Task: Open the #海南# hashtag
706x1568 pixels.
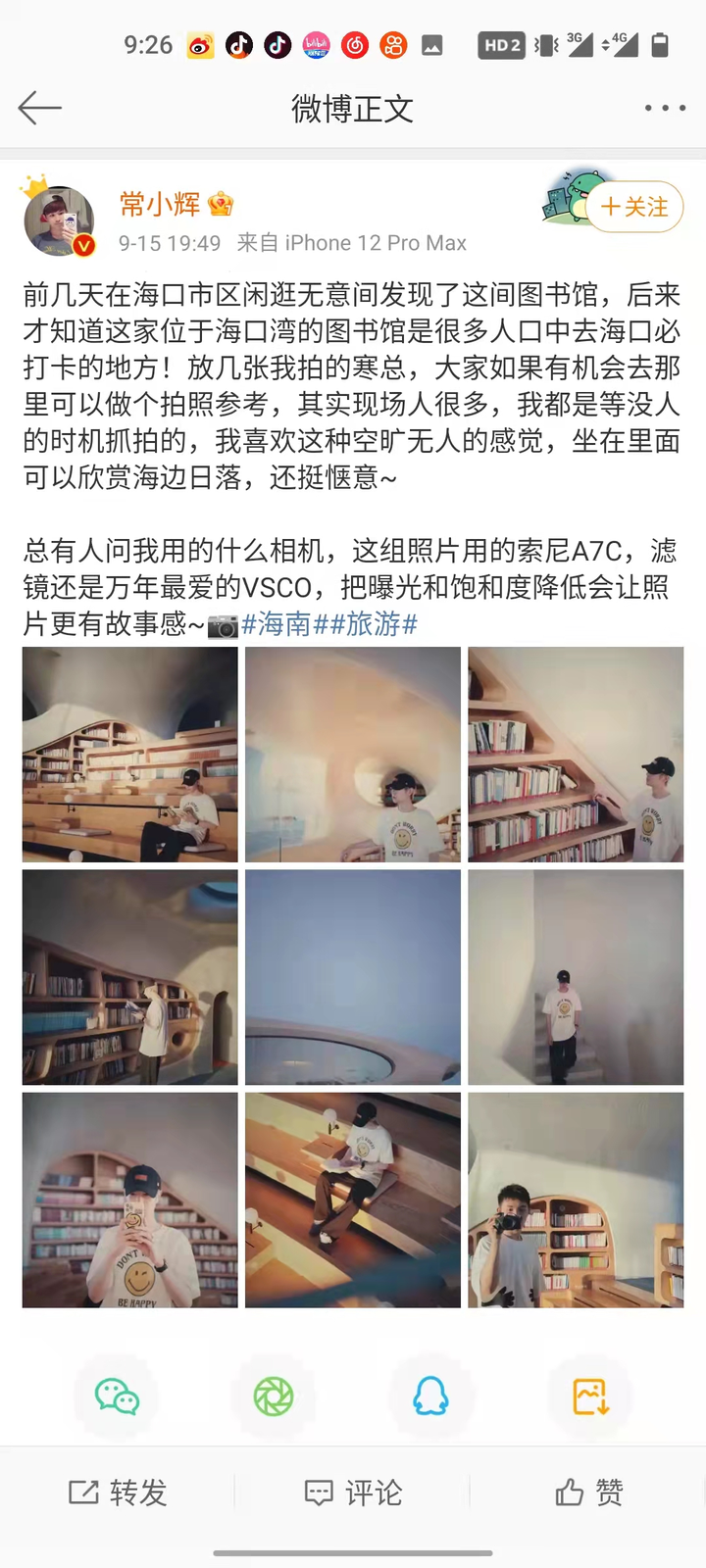Action: (277, 624)
